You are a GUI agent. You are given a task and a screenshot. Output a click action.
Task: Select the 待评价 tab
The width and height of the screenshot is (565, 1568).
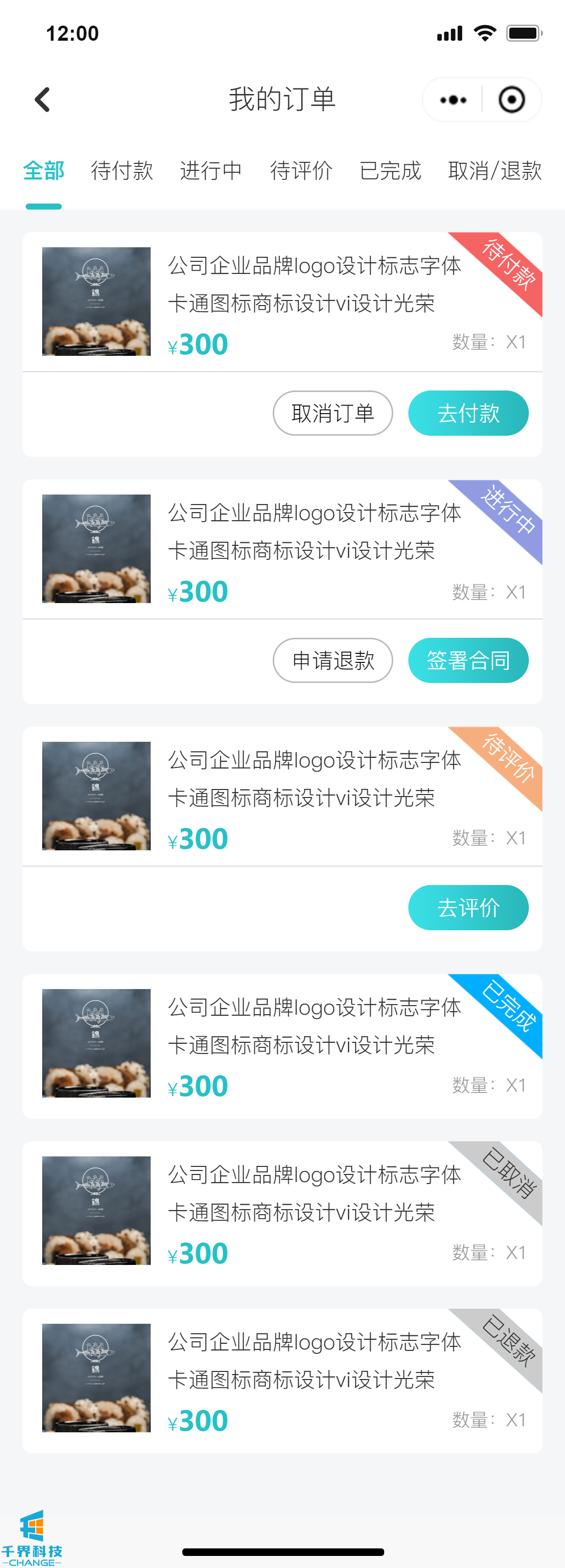[x=301, y=170]
